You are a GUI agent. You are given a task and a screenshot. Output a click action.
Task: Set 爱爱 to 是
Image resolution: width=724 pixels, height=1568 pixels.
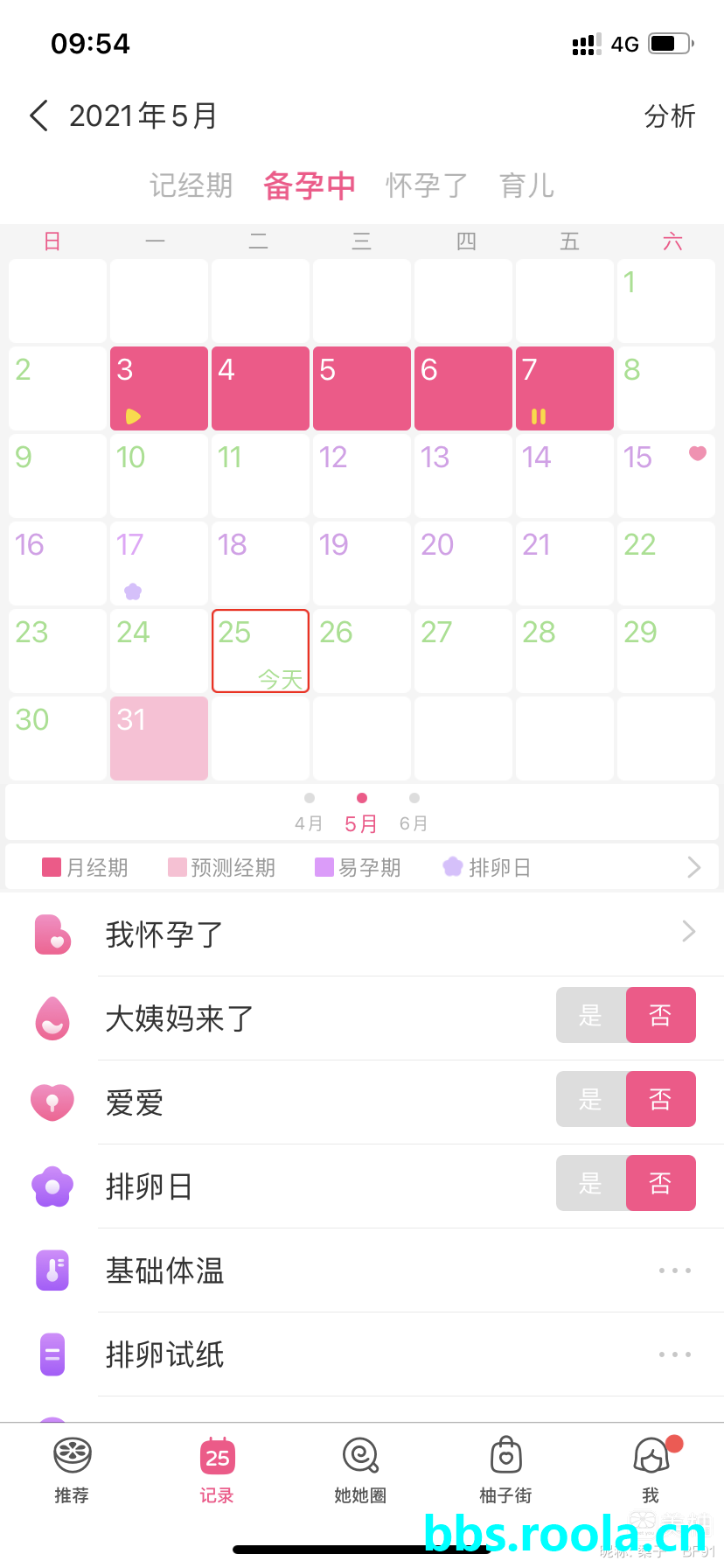click(591, 1099)
